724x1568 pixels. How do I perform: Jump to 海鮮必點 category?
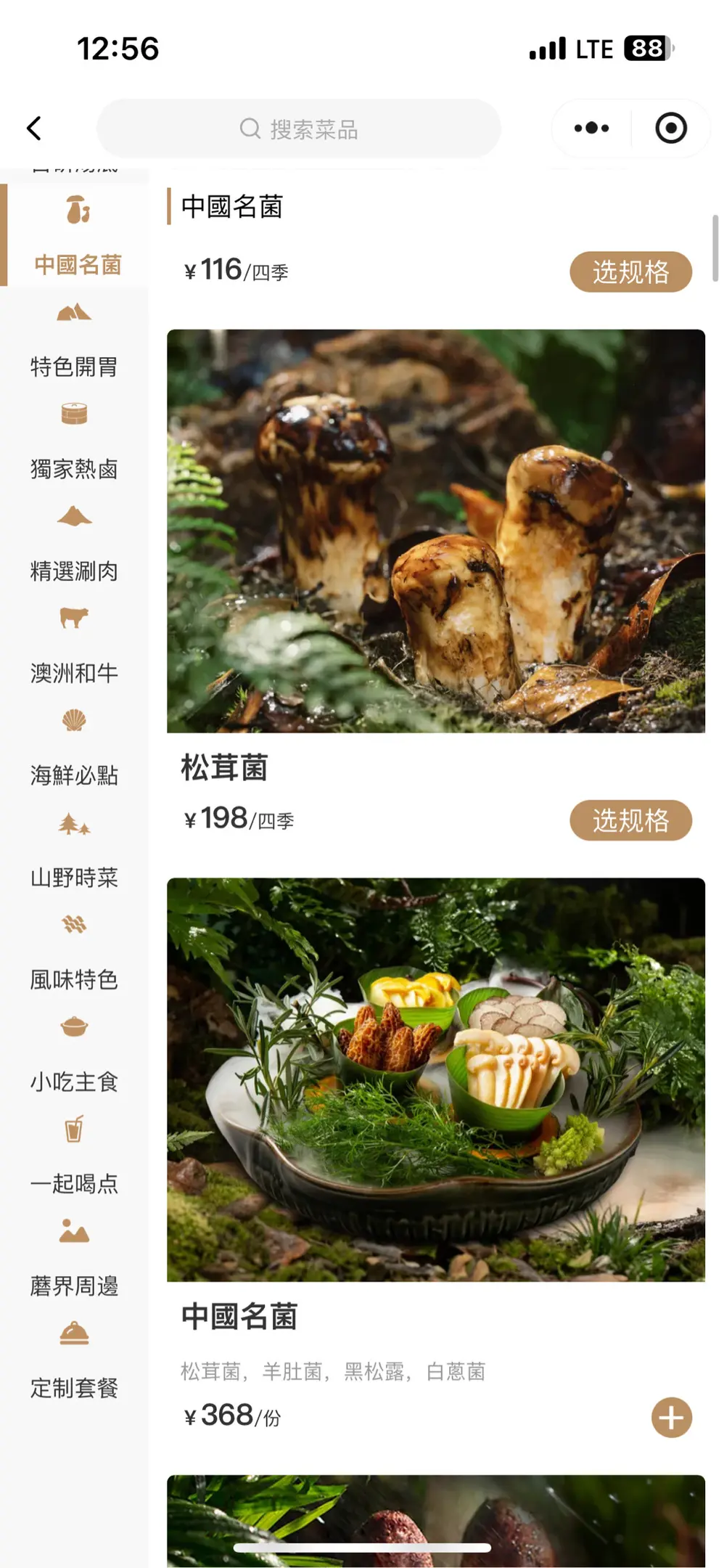(x=74, y=750)
